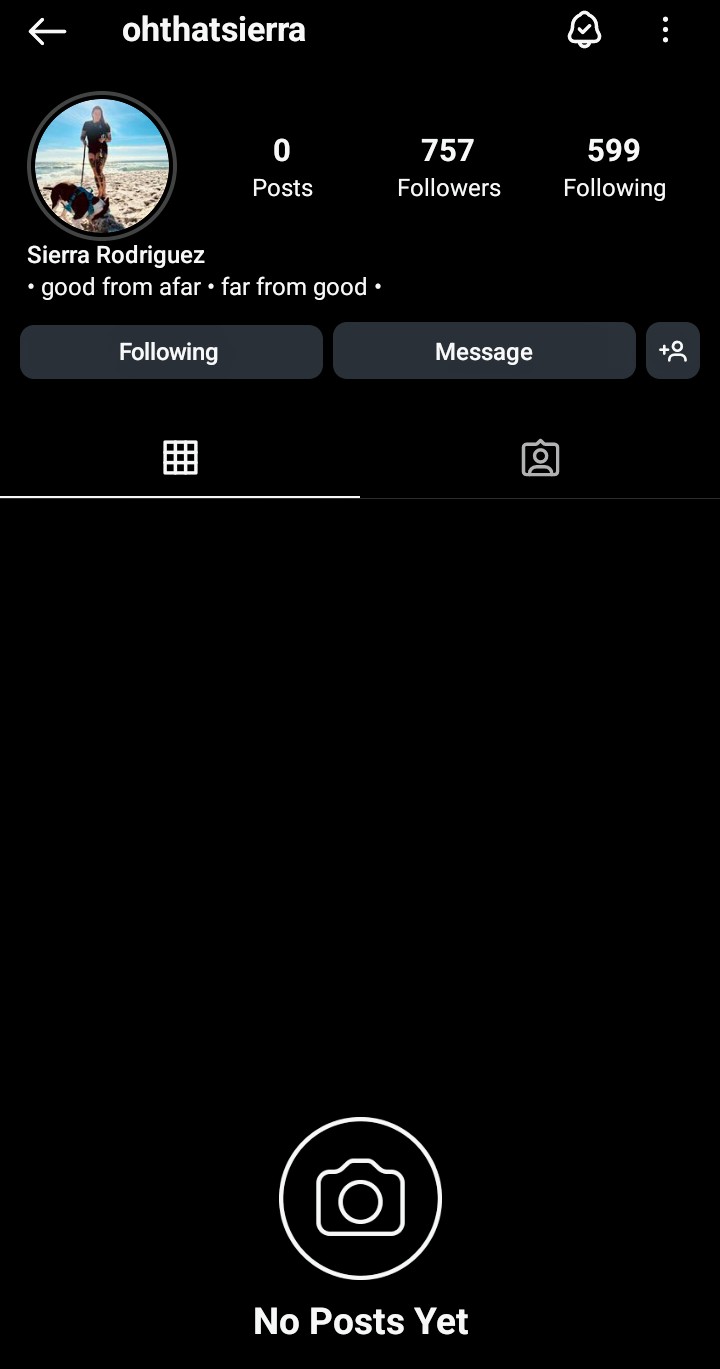Screen dimensions: 720x1369
Task: Go back using the arrow icon
Action: point(47,31)
